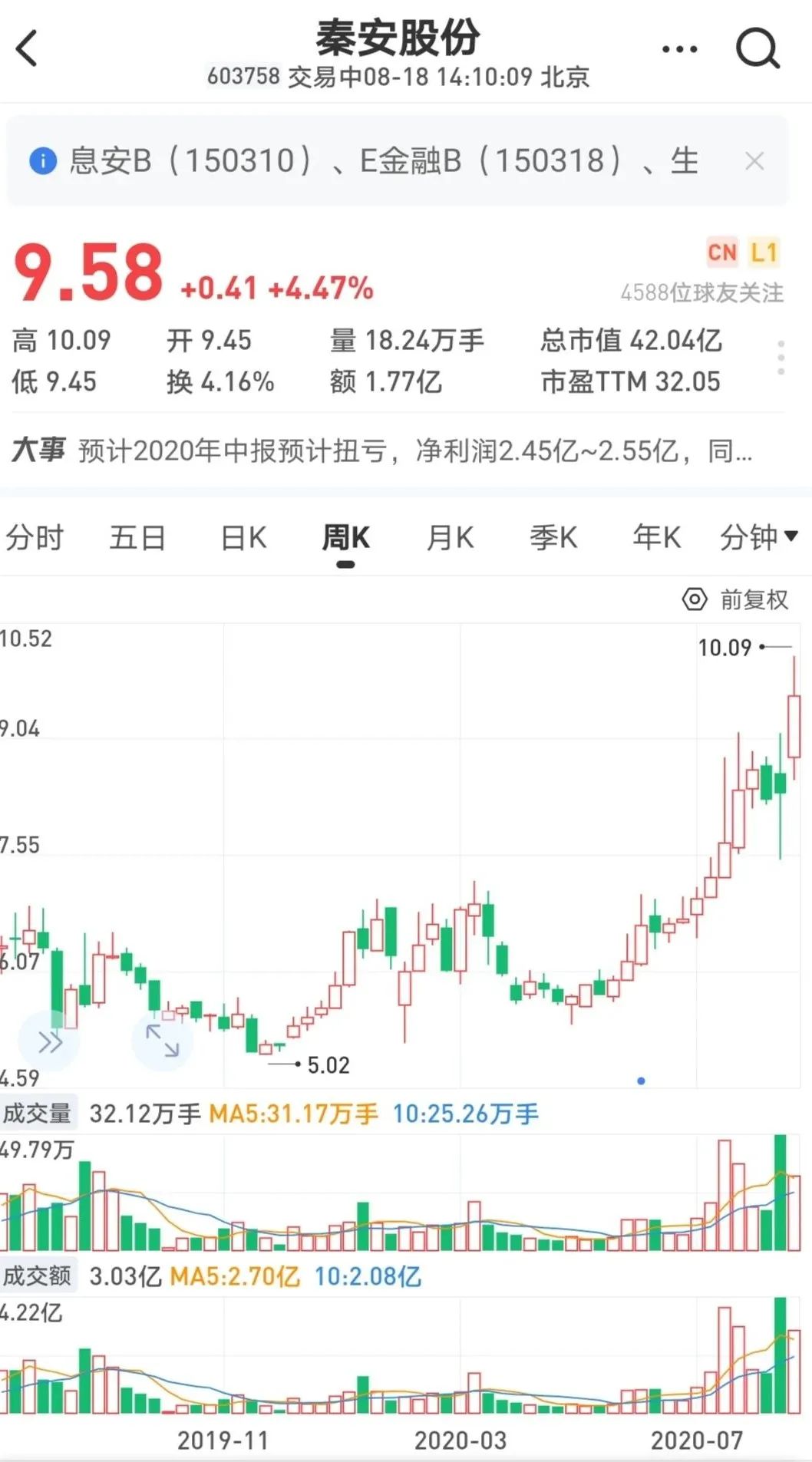
Task: Tap the blue info icon on fund banner
Action: coord(42,160)
